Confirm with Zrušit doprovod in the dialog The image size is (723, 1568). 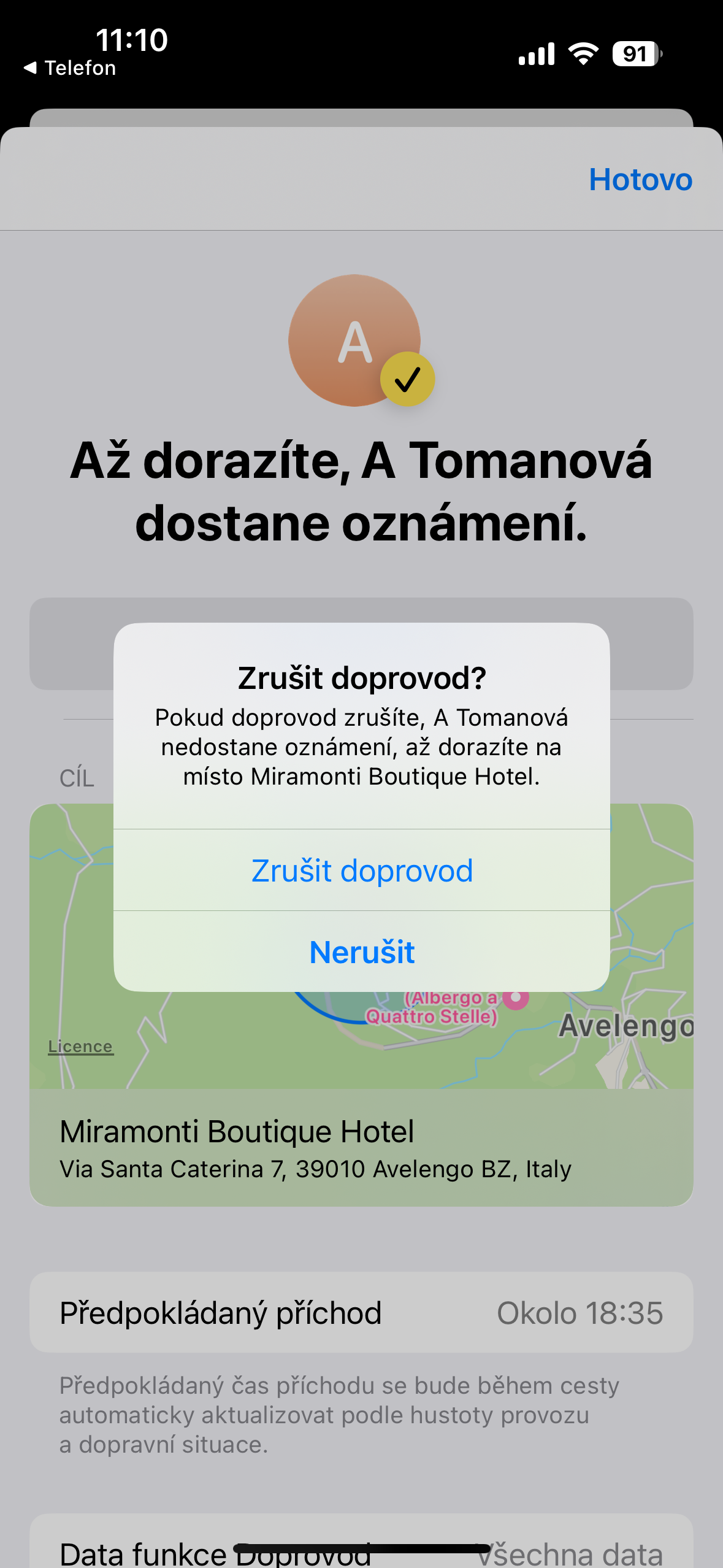coord(362,870)
